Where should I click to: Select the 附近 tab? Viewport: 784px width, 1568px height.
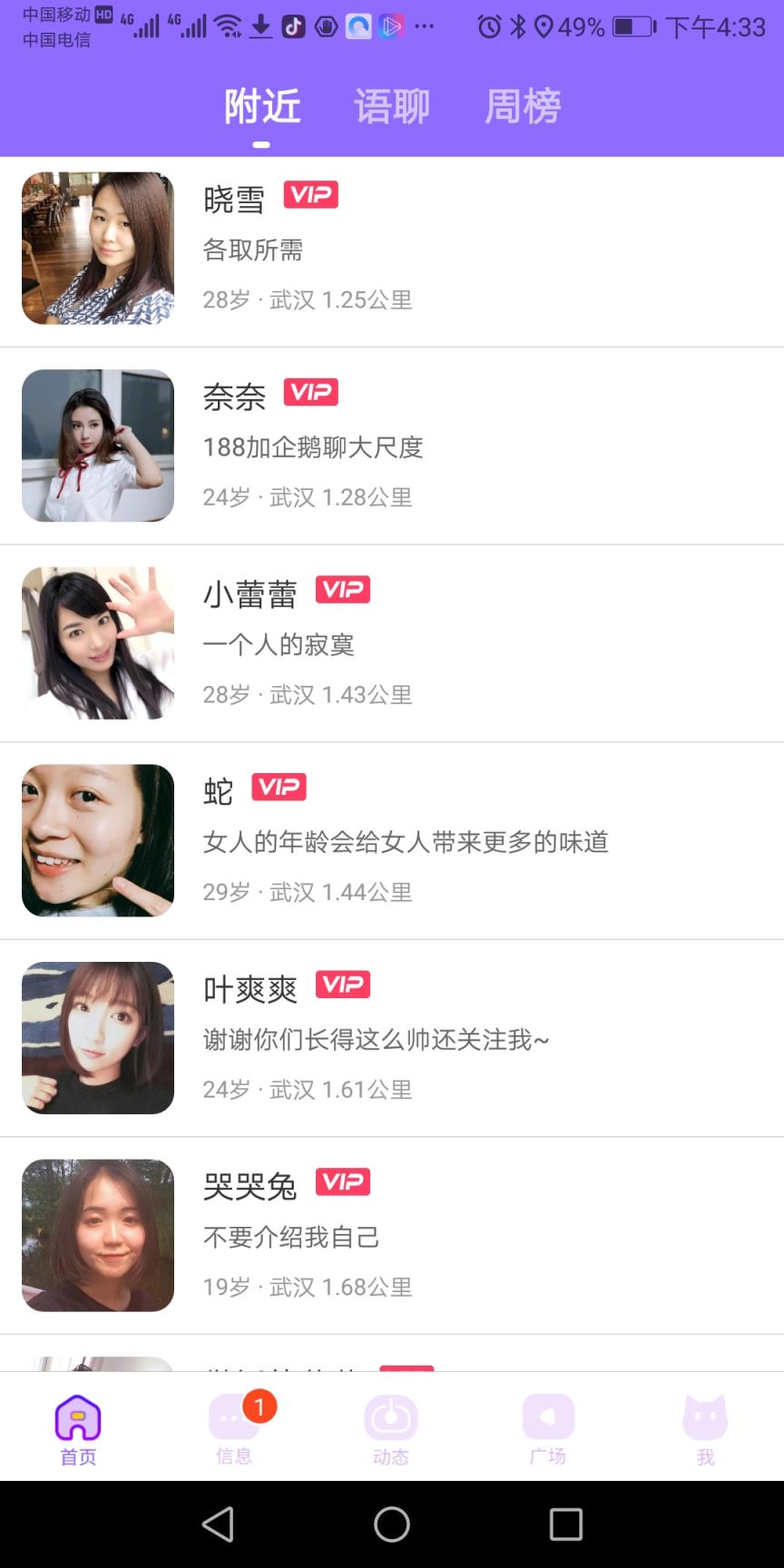261,104
